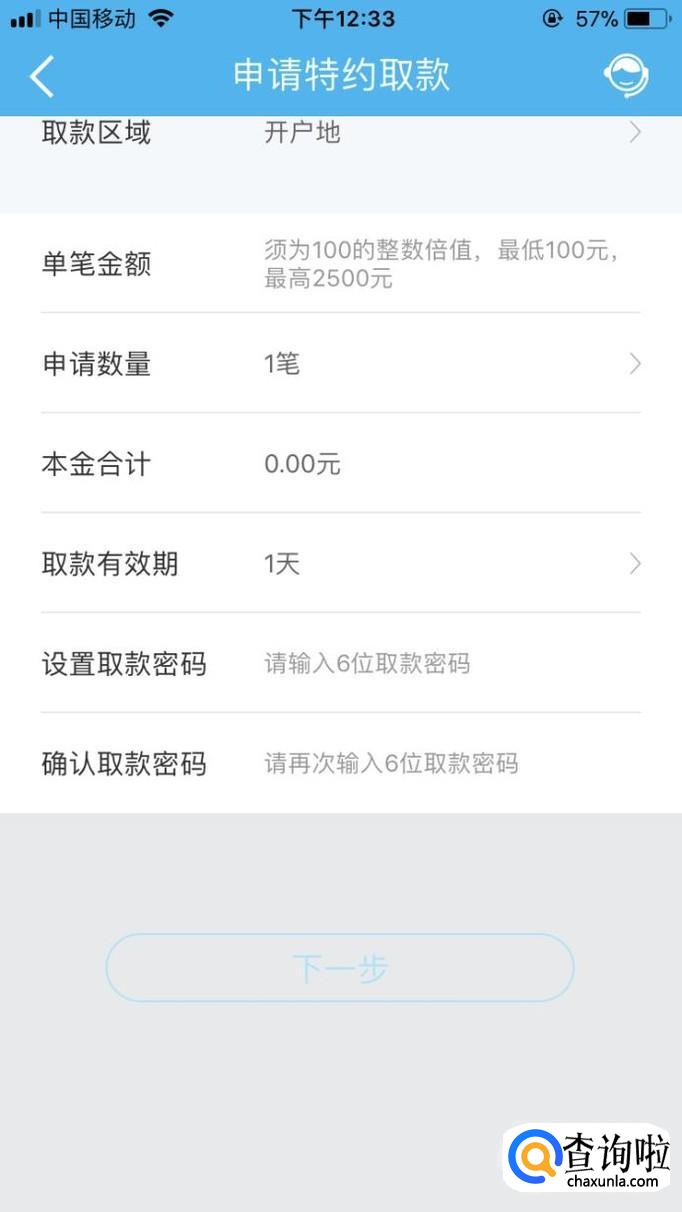Tap the 下一步 next step button
Image resolution: width=682 pixels, height=1212 pixels.
pyautogui.click(x=340, y=968)
